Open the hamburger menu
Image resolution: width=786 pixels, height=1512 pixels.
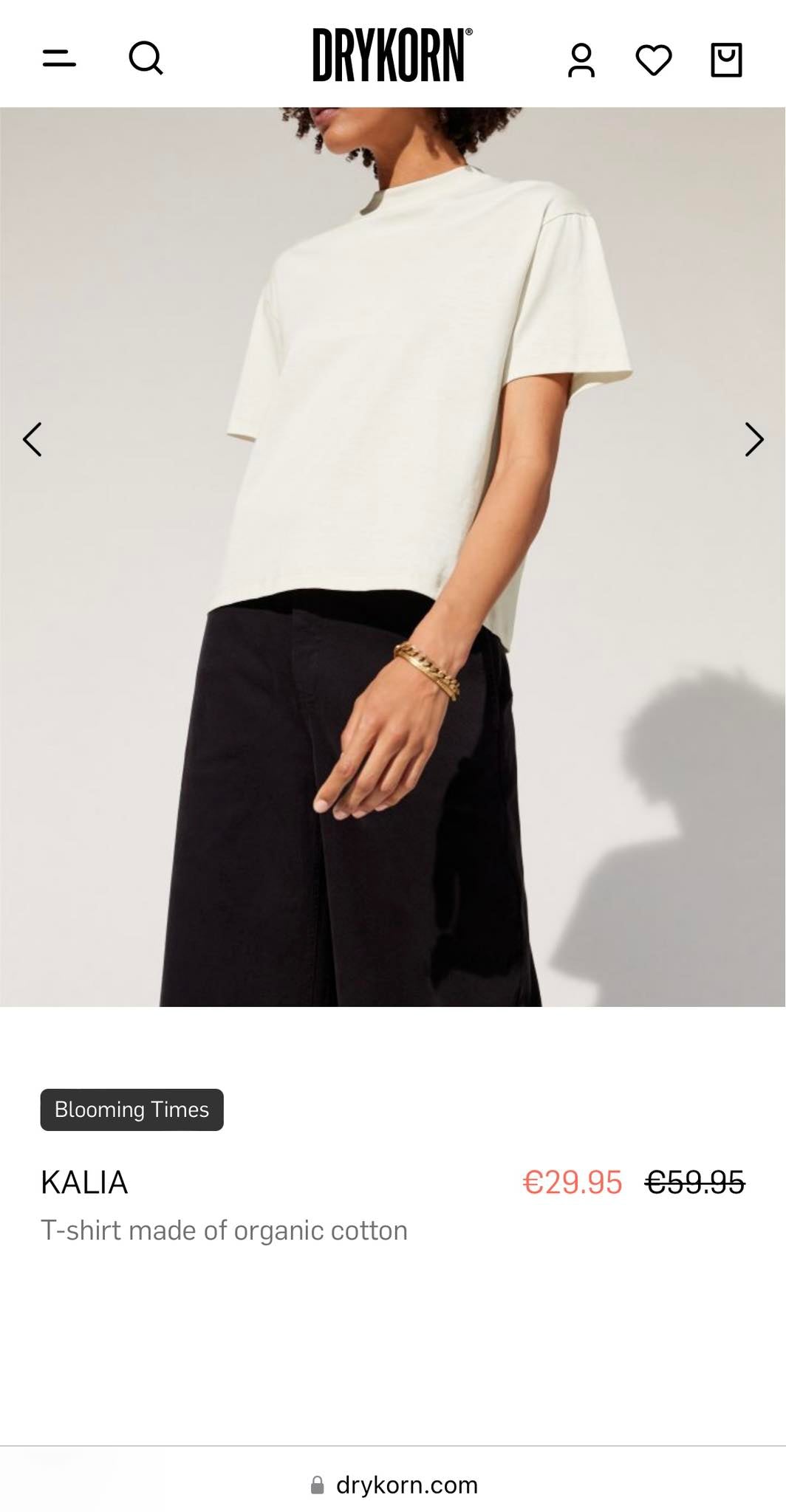click(x=59, y=58)
